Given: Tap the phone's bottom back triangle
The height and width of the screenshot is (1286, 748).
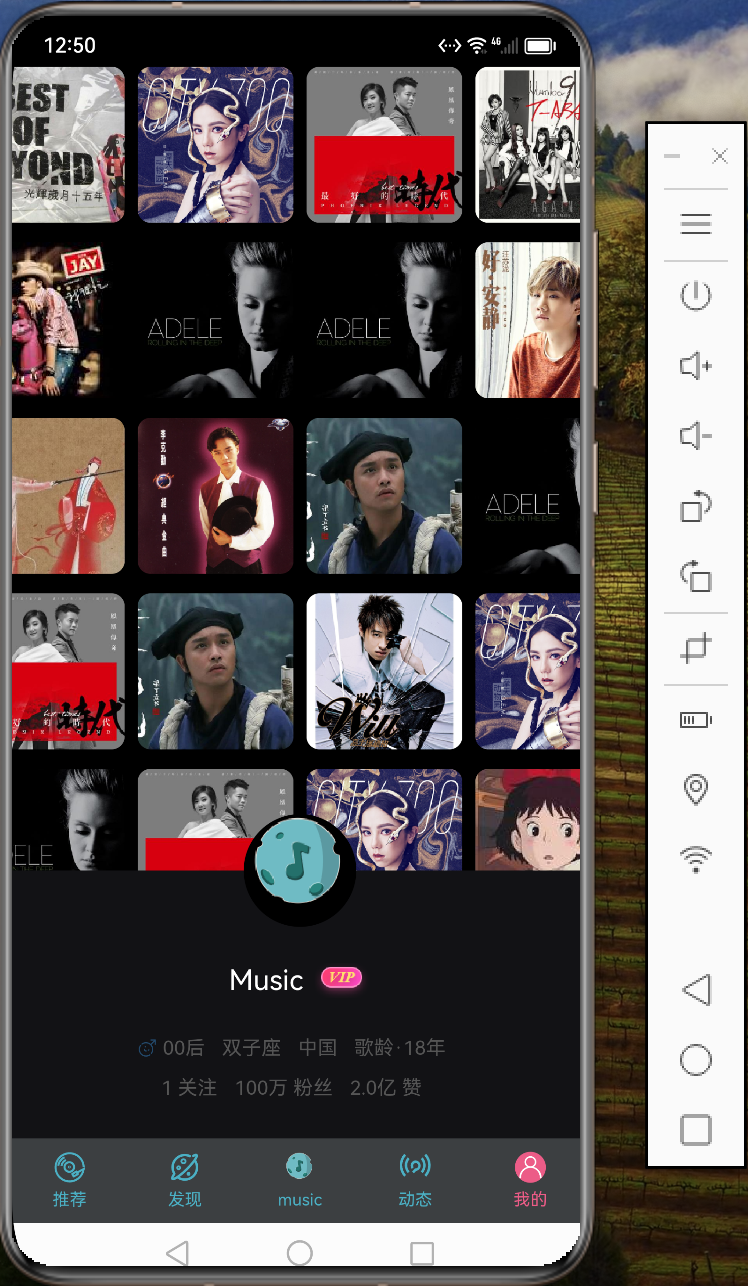Looking at the screenshot, I should pyautogui.click(x=177, y=1252).
